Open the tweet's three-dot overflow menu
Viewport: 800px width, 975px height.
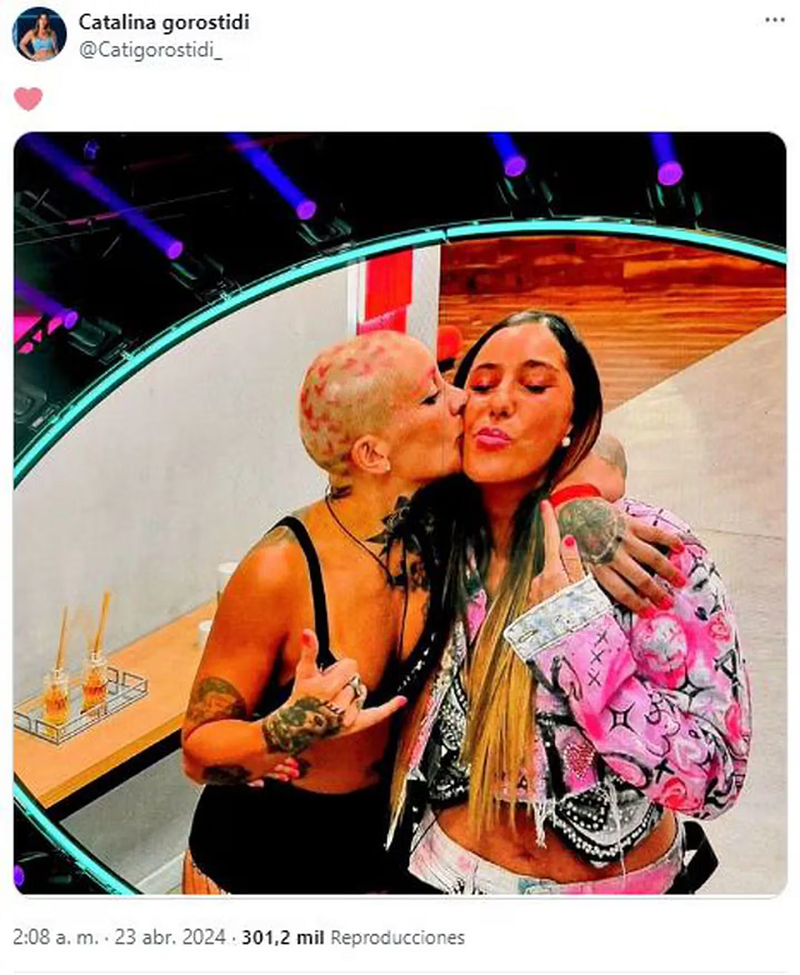click(774, 20)
